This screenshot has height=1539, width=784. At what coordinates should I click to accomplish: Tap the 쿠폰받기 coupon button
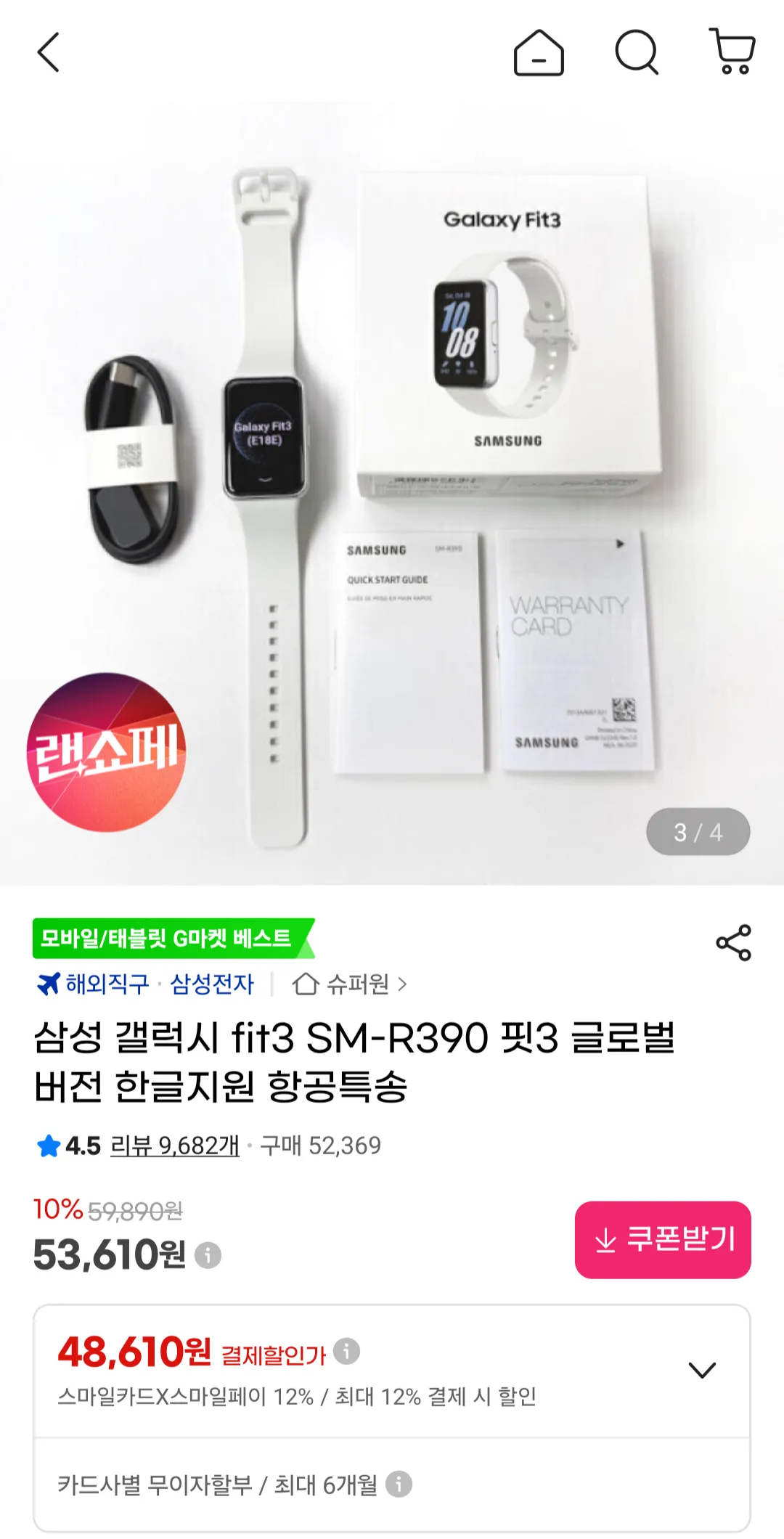click(663, 1239)
